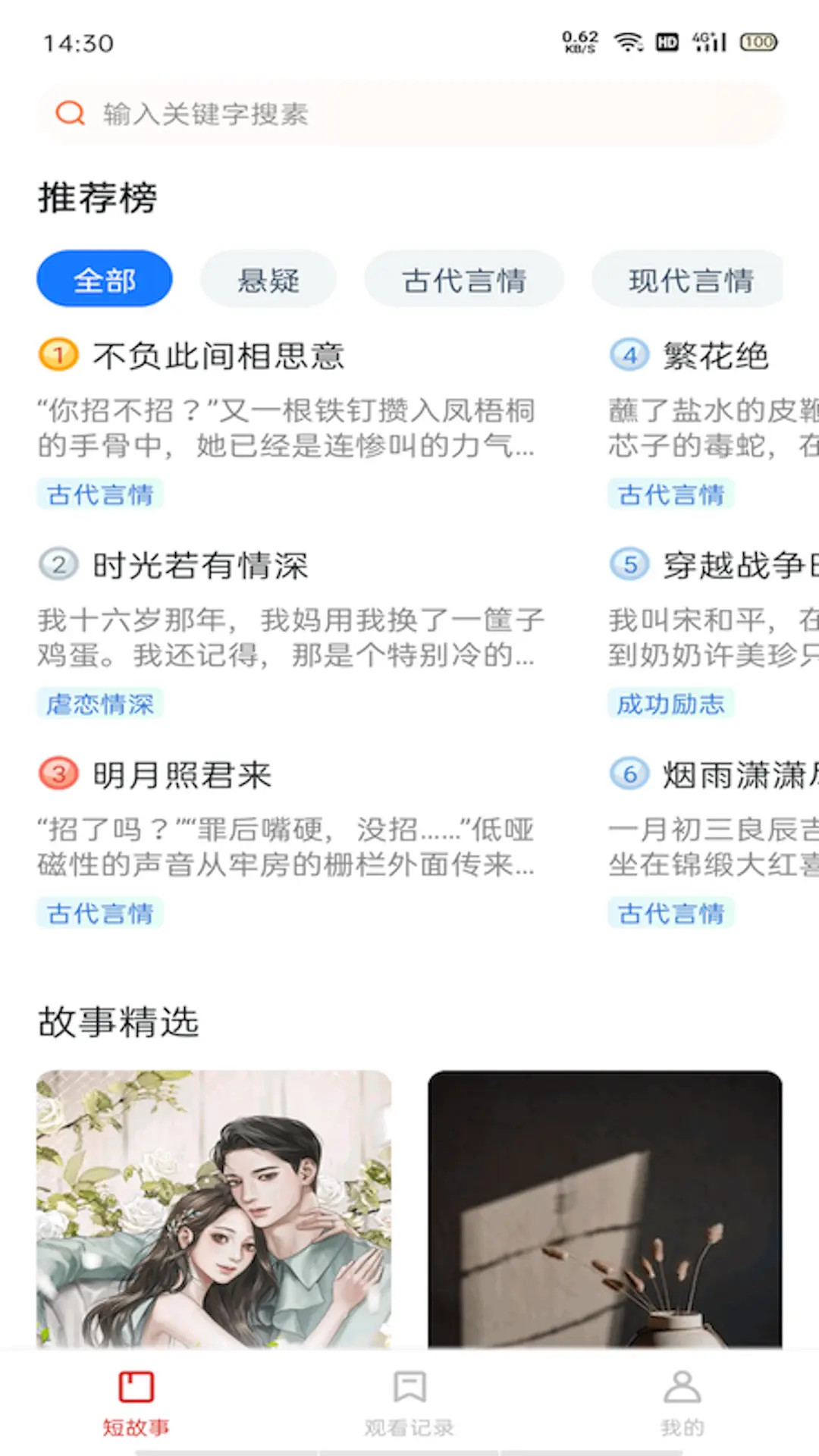The image size is (819, 1456).
Task: Select the 全部 category filter
Action: [104, 279]
